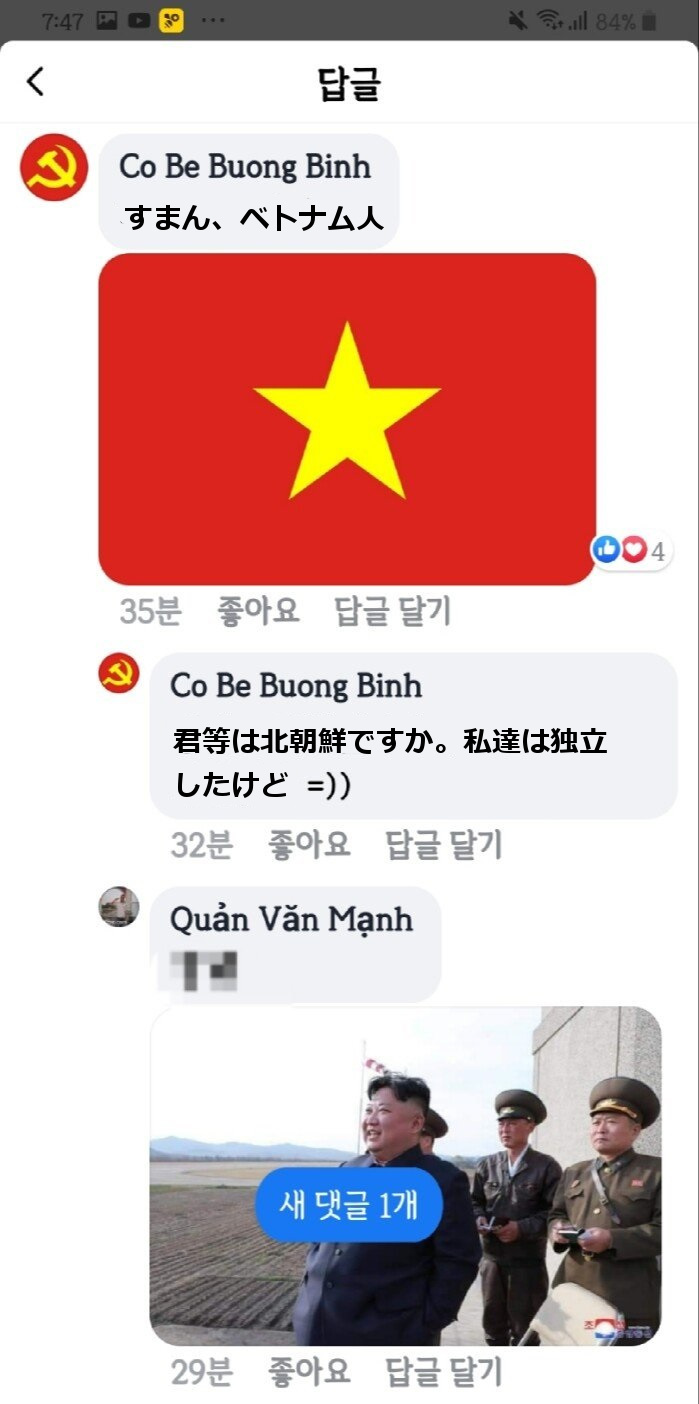Reply to the comment posted 35분 ago
The image size is (699, 1404).
click(392, 611)
